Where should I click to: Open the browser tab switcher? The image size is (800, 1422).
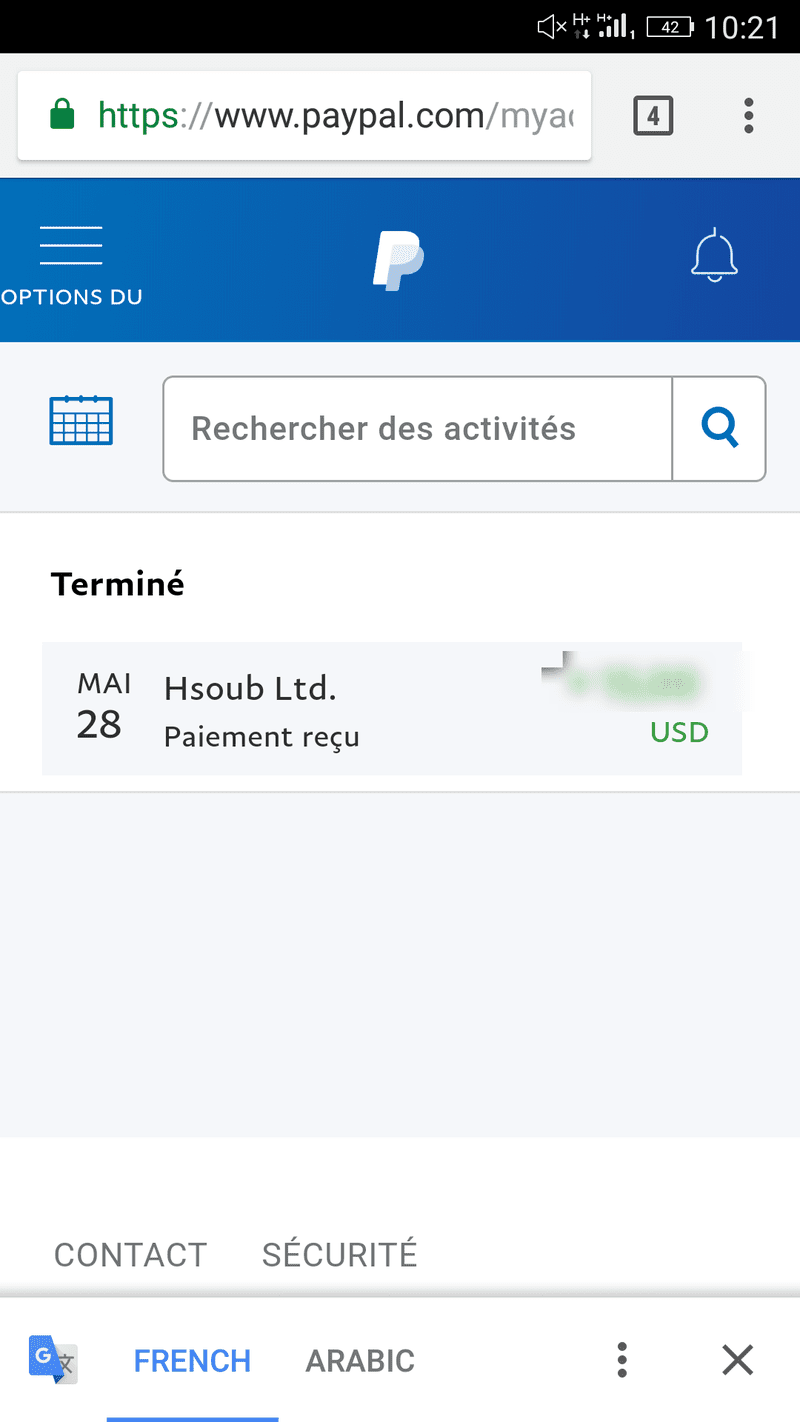pyautogui.click(x=653, y=116)
